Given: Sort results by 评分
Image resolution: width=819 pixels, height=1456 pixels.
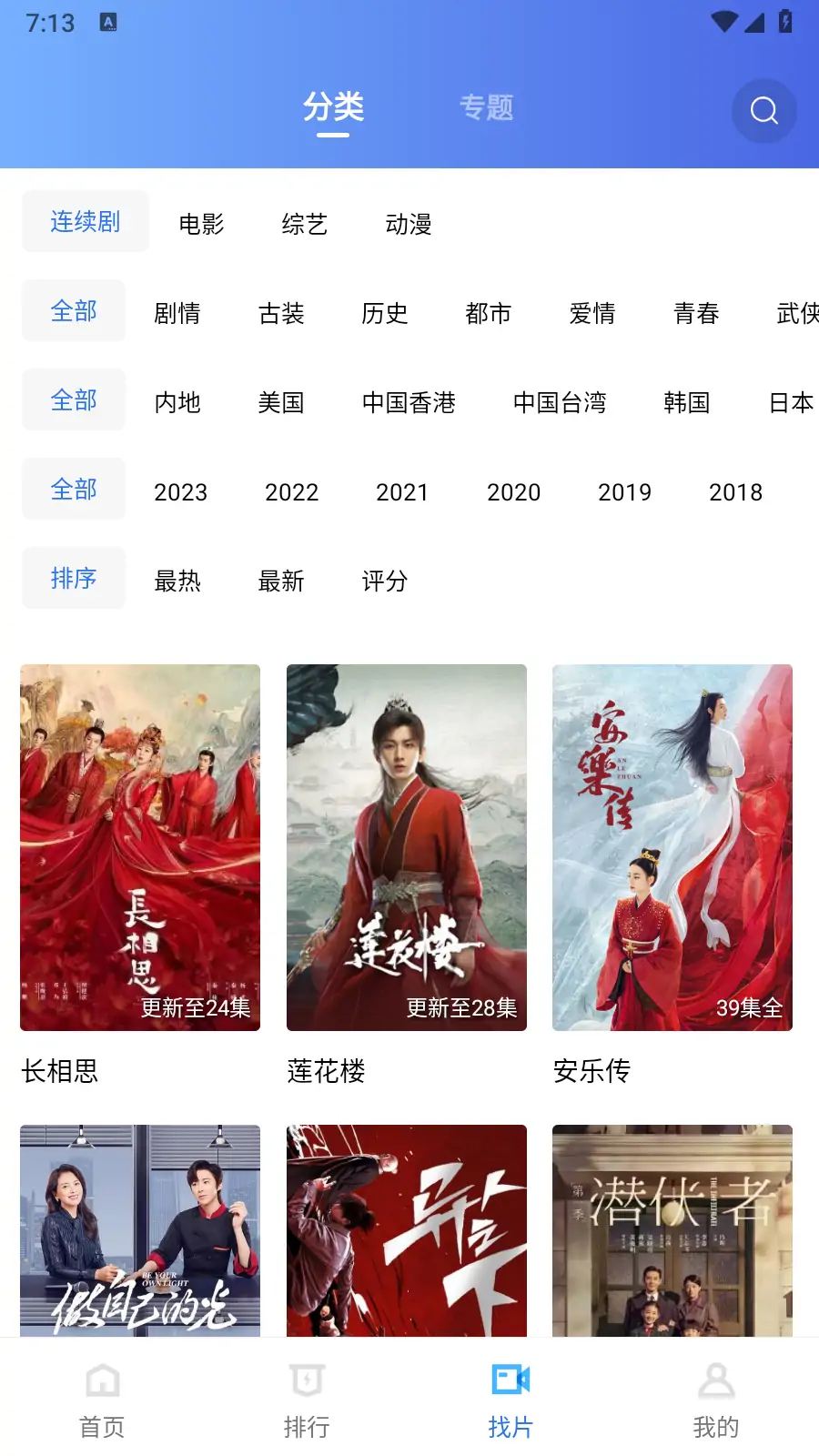Looking at the screenshot, I should click(x=385, y=581).
